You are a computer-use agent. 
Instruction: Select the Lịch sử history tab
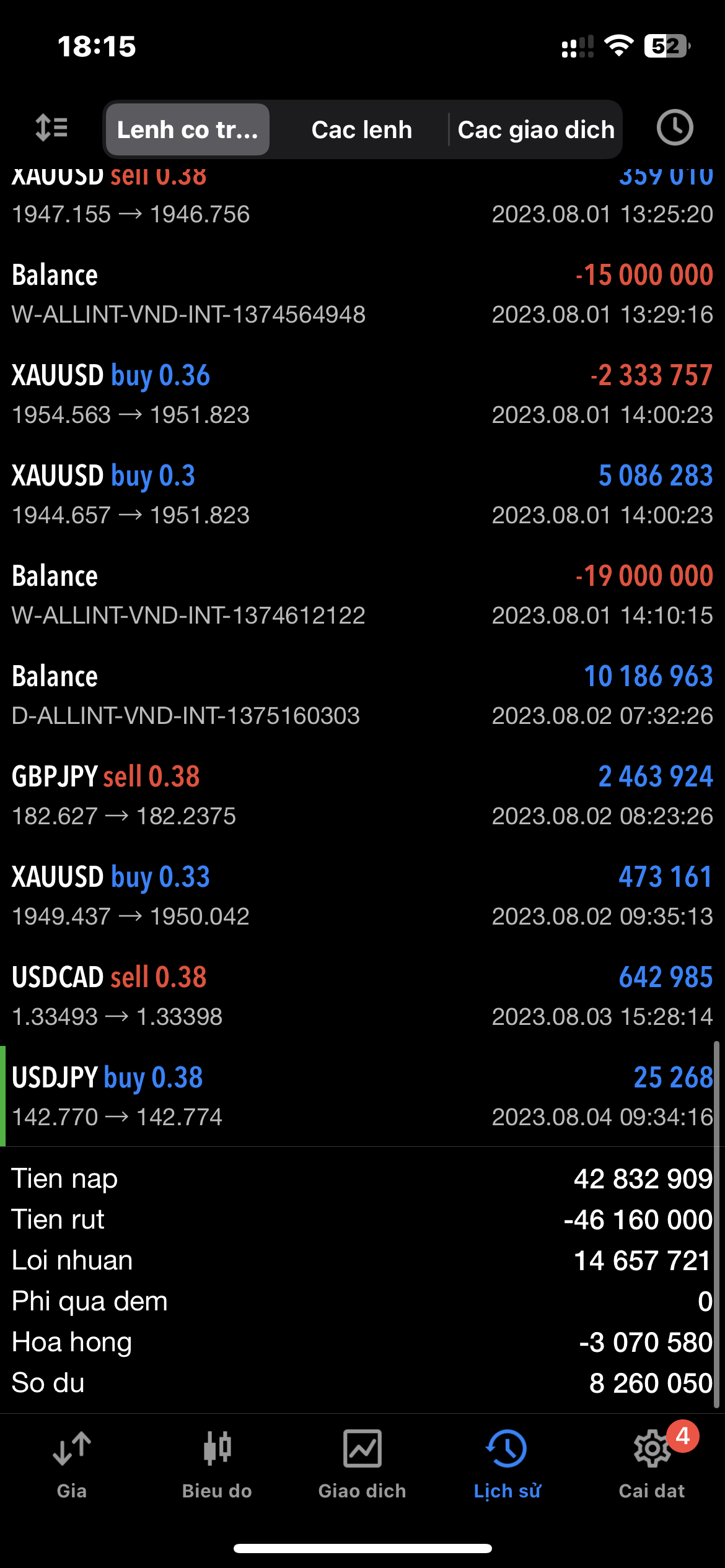pyautogui.click(x=507, y=1465)
